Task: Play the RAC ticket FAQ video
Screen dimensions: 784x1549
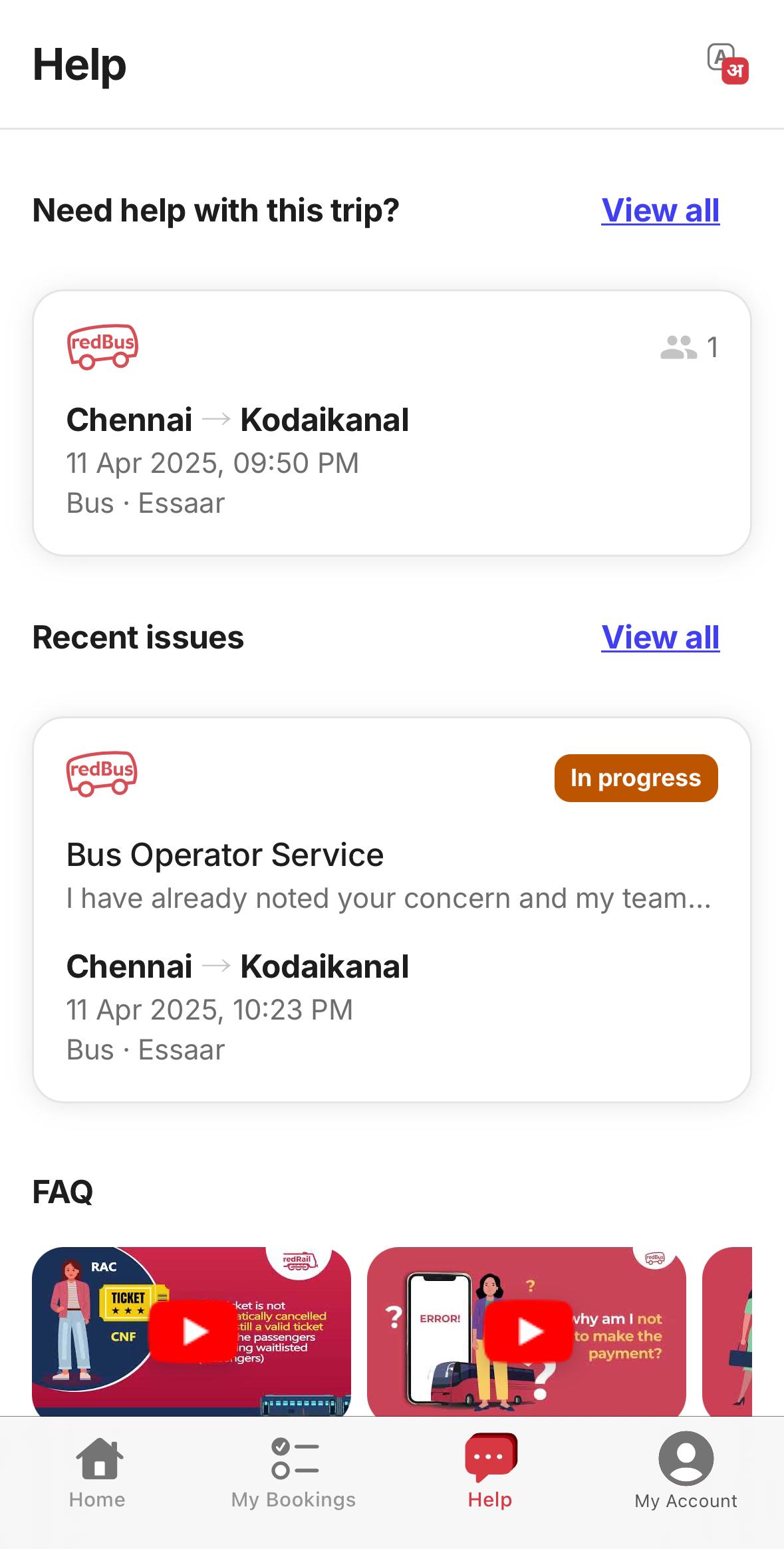Action: (193, 1332)
